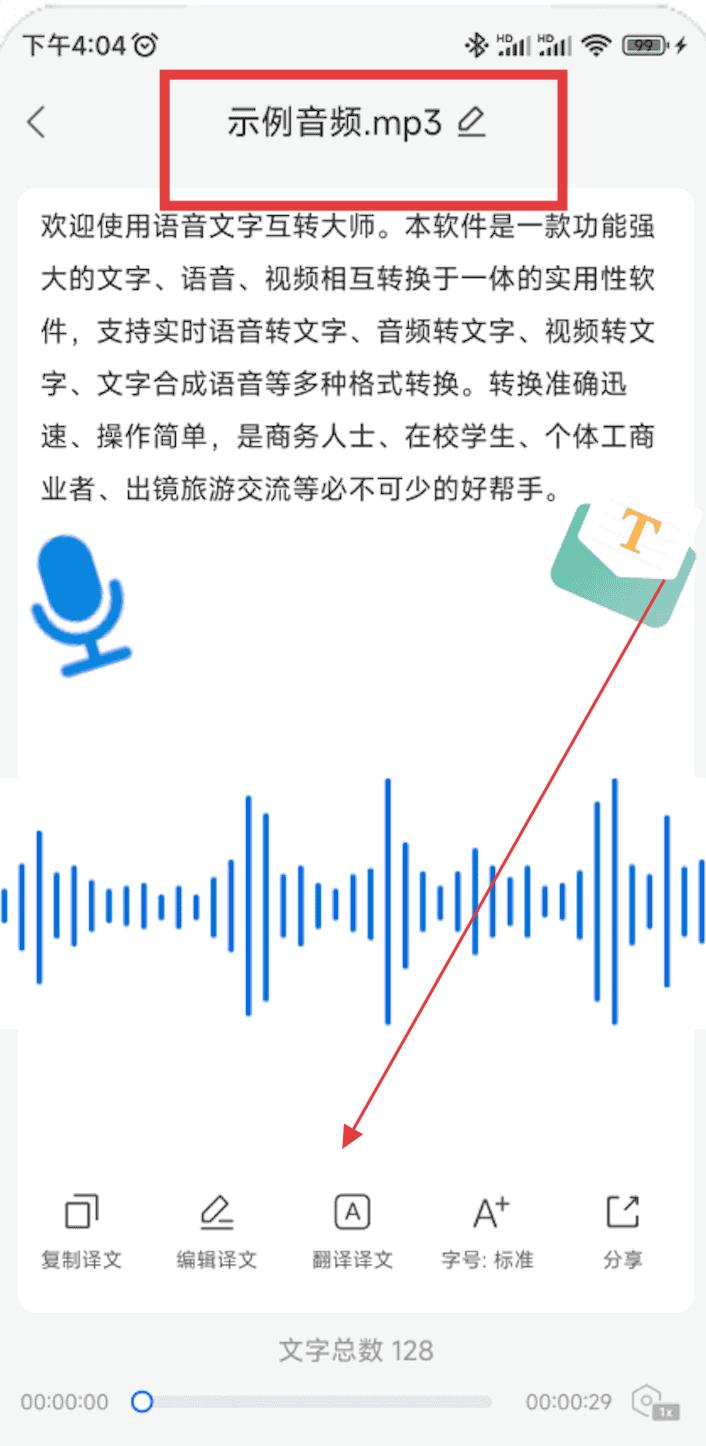Open 编辑译文 to edit the text
Image resolution: width=706 pixels, height=1446 pixels.
tap(217, 1232)
